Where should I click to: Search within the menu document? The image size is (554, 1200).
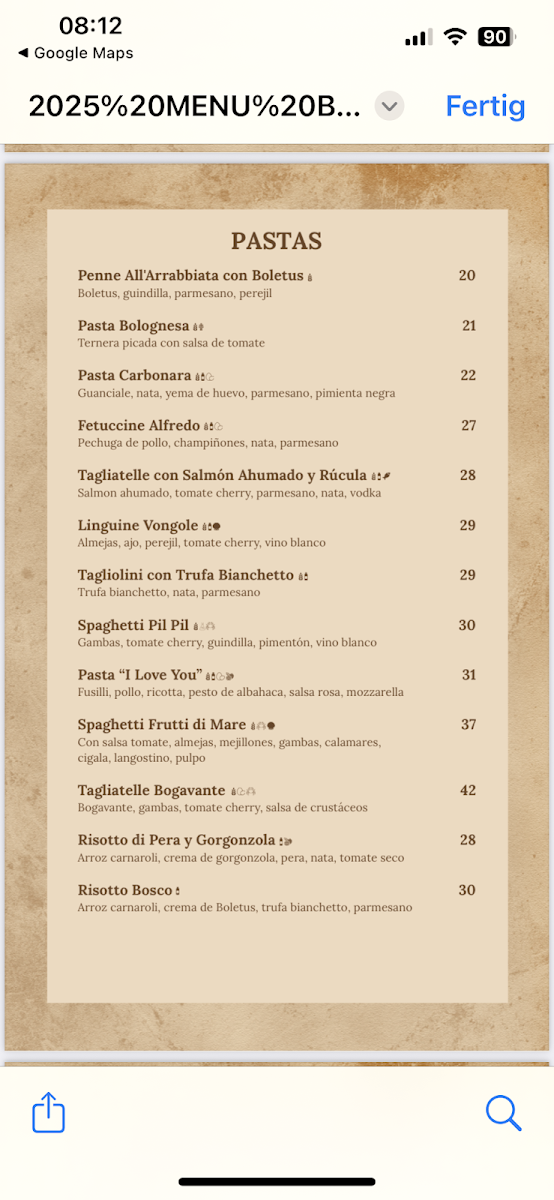click(x=503, y=1112)
